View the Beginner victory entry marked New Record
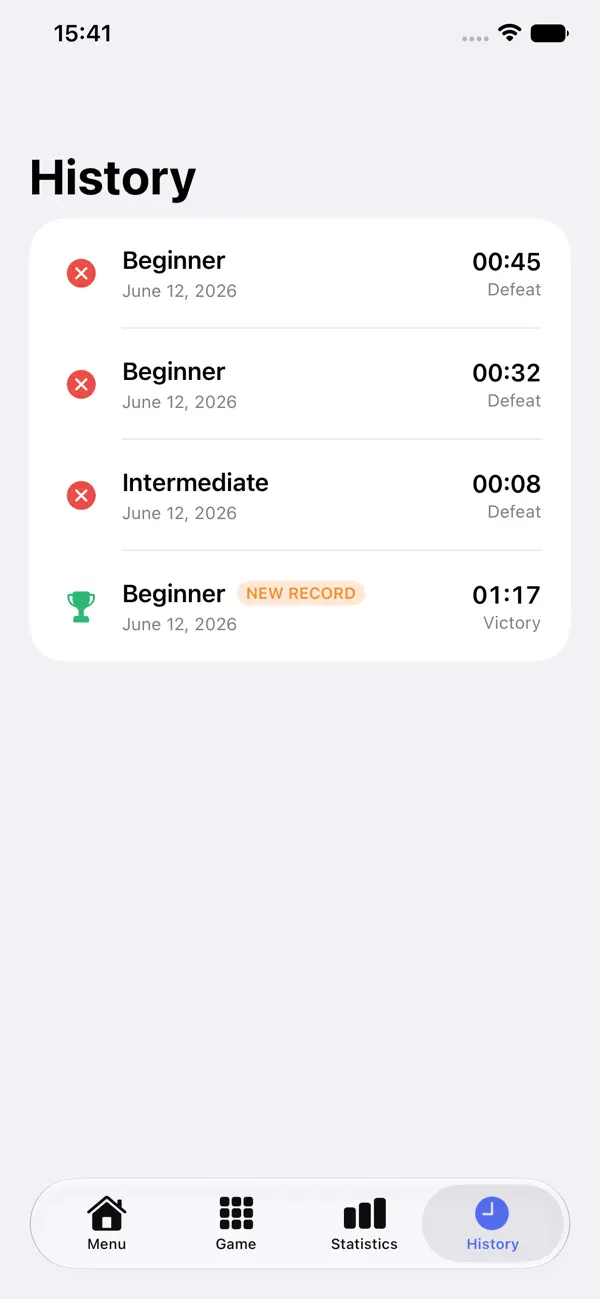 300,606
